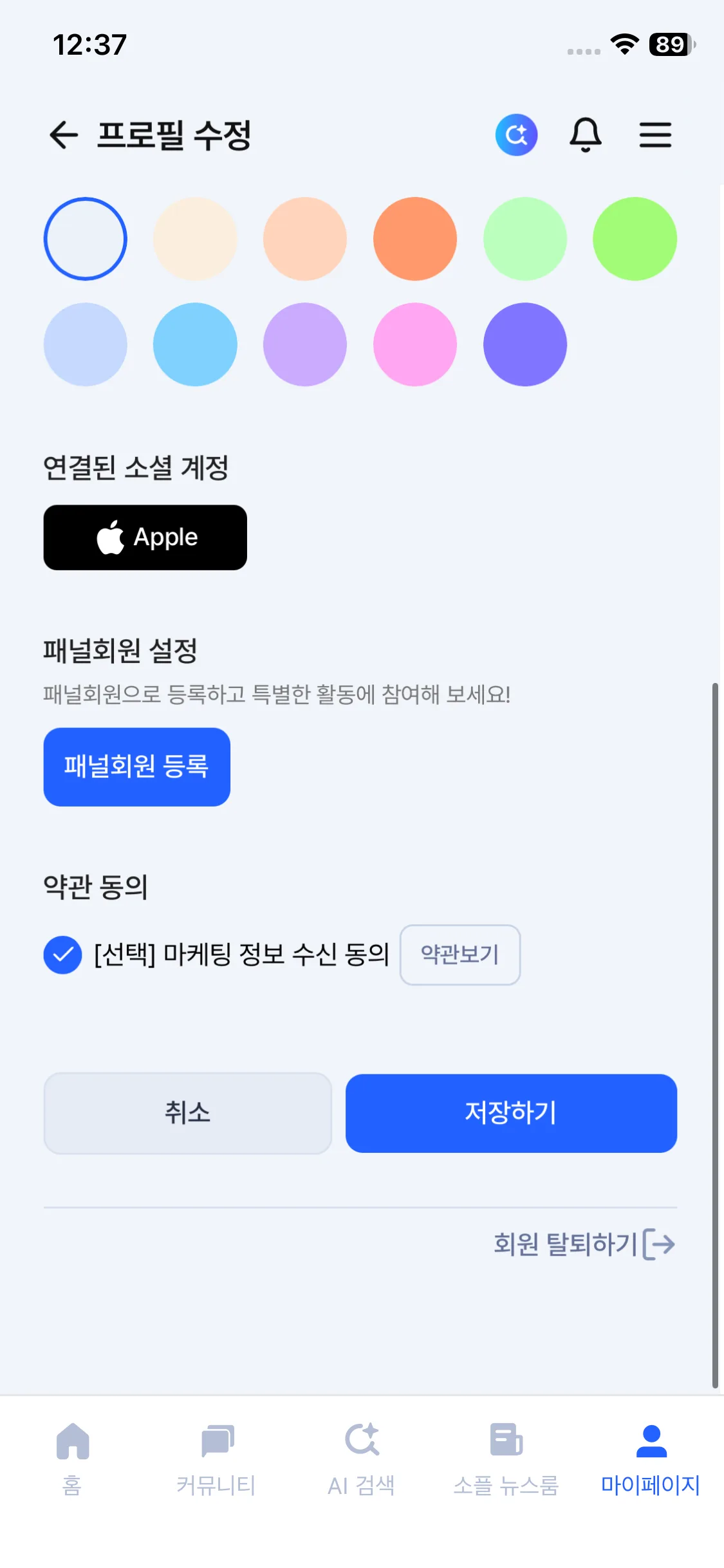Save profile with 저장하기
The width and height of the screenshot is (724, 1568).
point(511,1113)
